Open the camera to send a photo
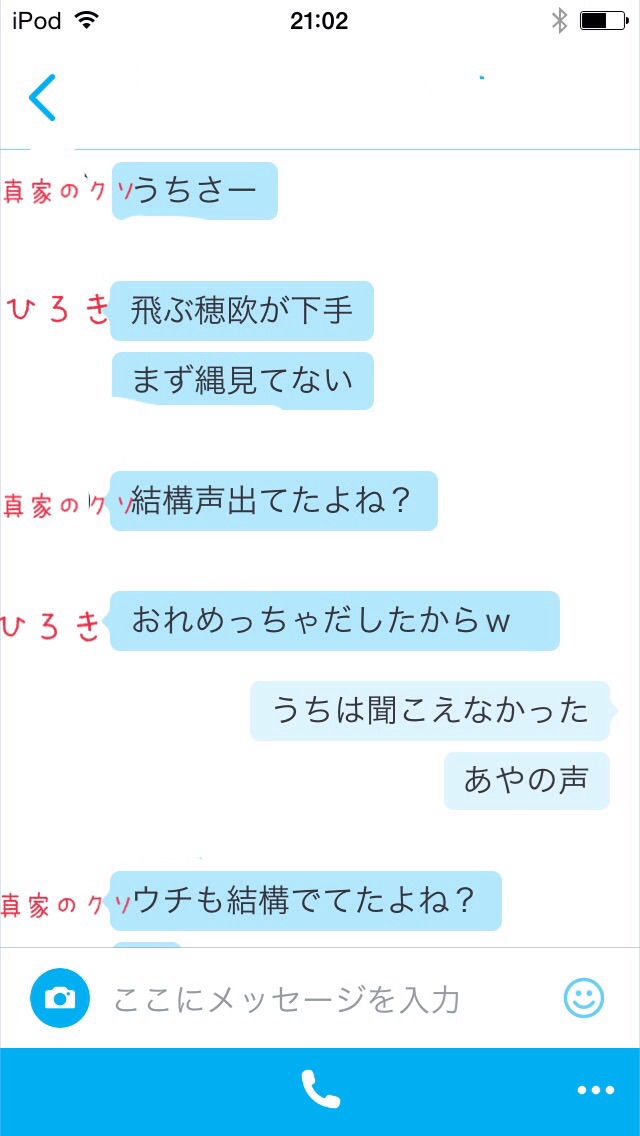This screenshot has width=640, height=1136. pyautogui.click(x=60, y=997)
